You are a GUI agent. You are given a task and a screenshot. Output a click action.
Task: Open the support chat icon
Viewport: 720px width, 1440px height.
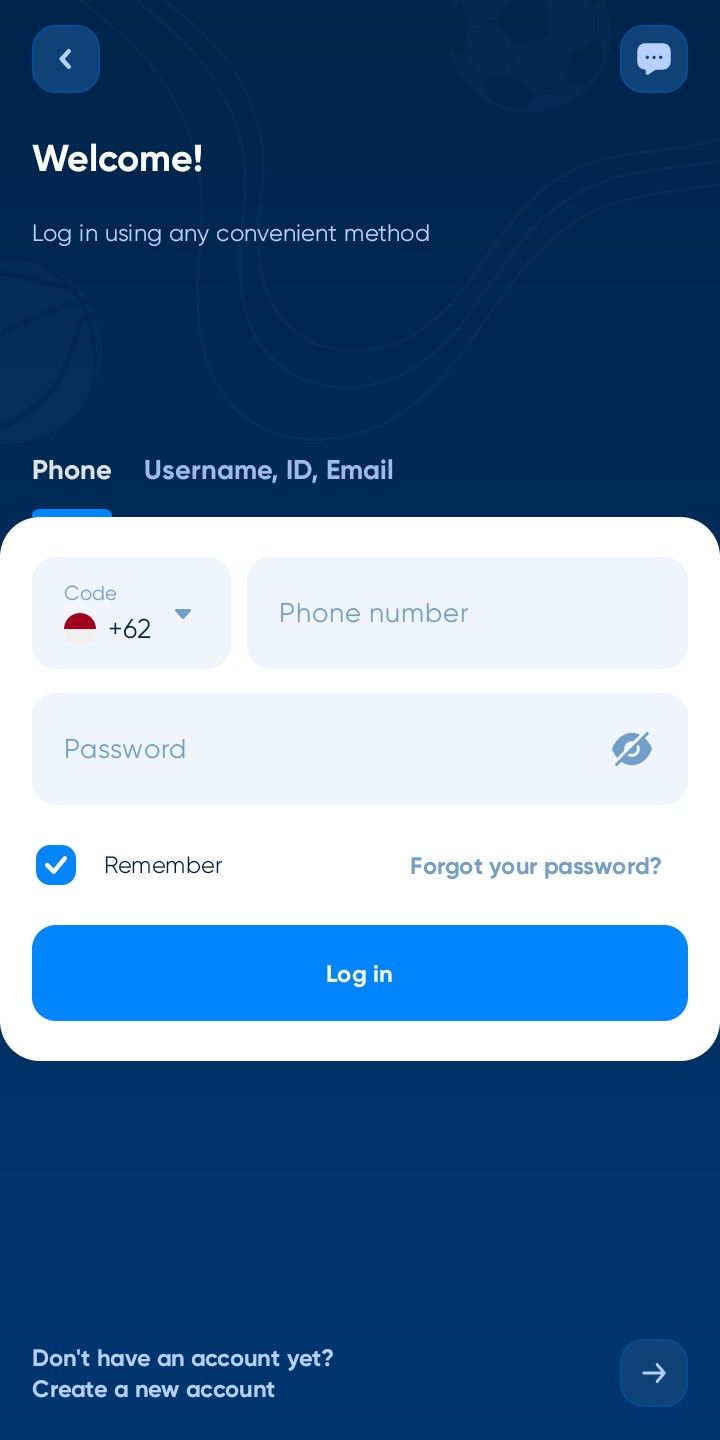(x=654, y=59)
